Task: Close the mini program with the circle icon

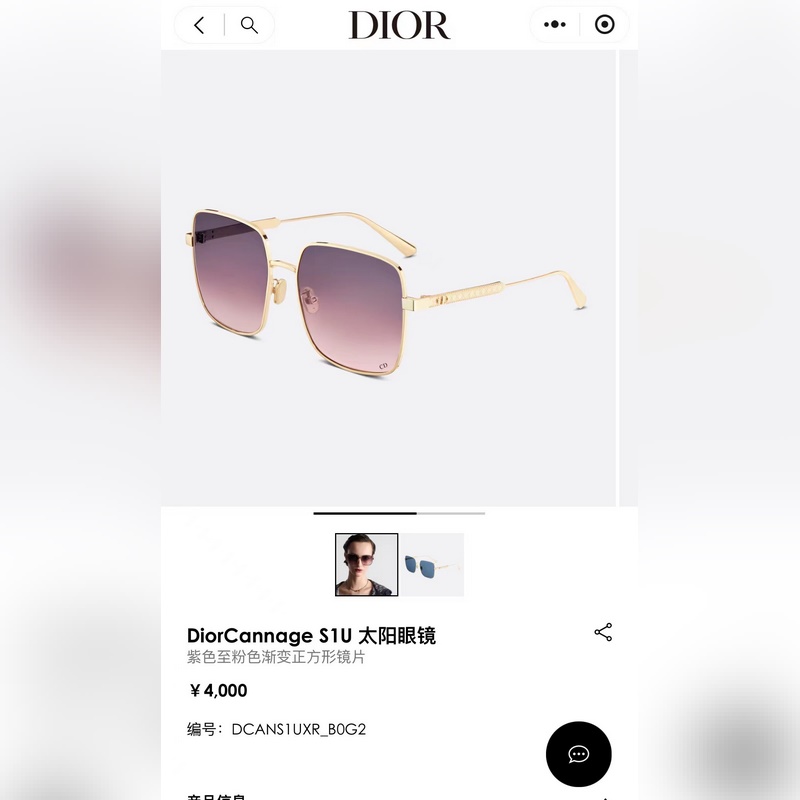Action: [605, 25]
